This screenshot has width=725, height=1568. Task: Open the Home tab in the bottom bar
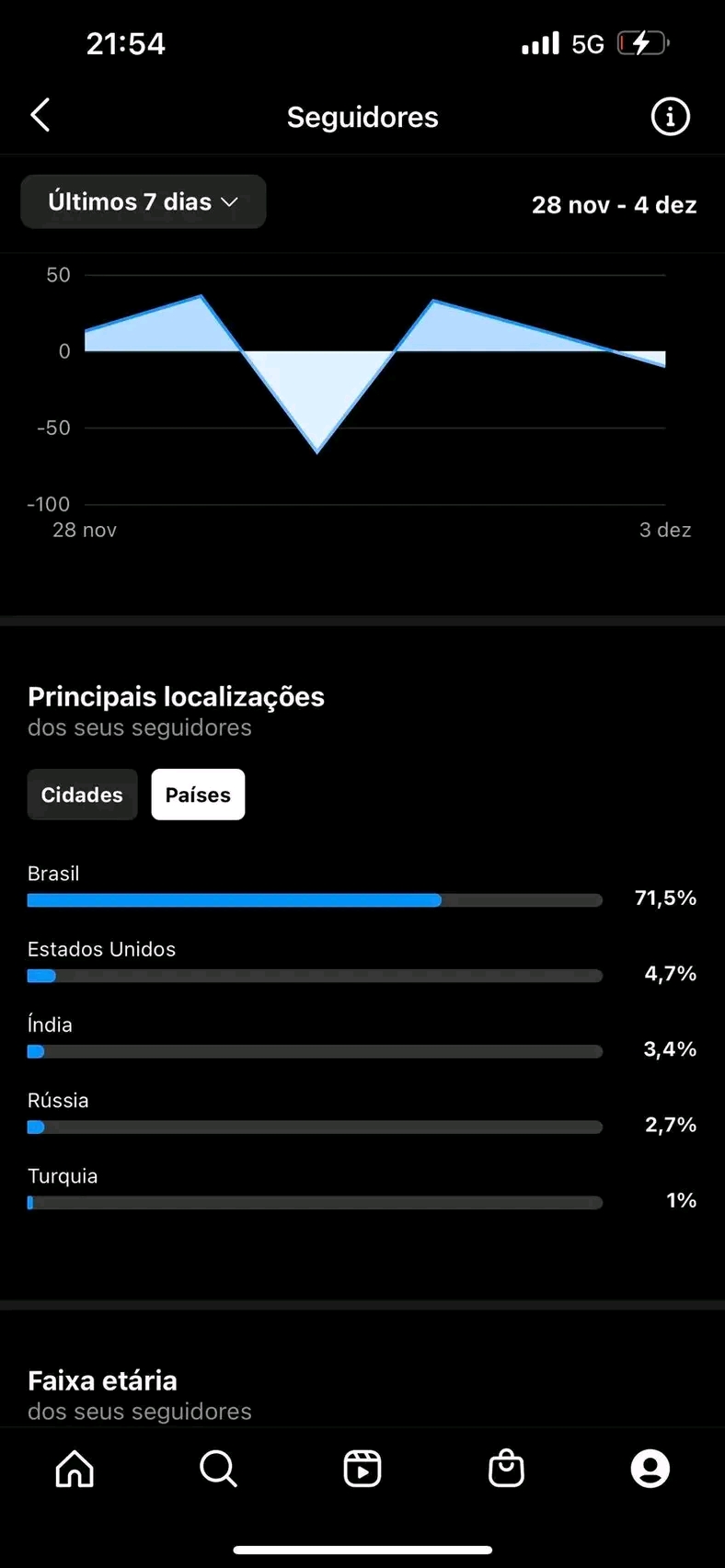pos(75,1468)
